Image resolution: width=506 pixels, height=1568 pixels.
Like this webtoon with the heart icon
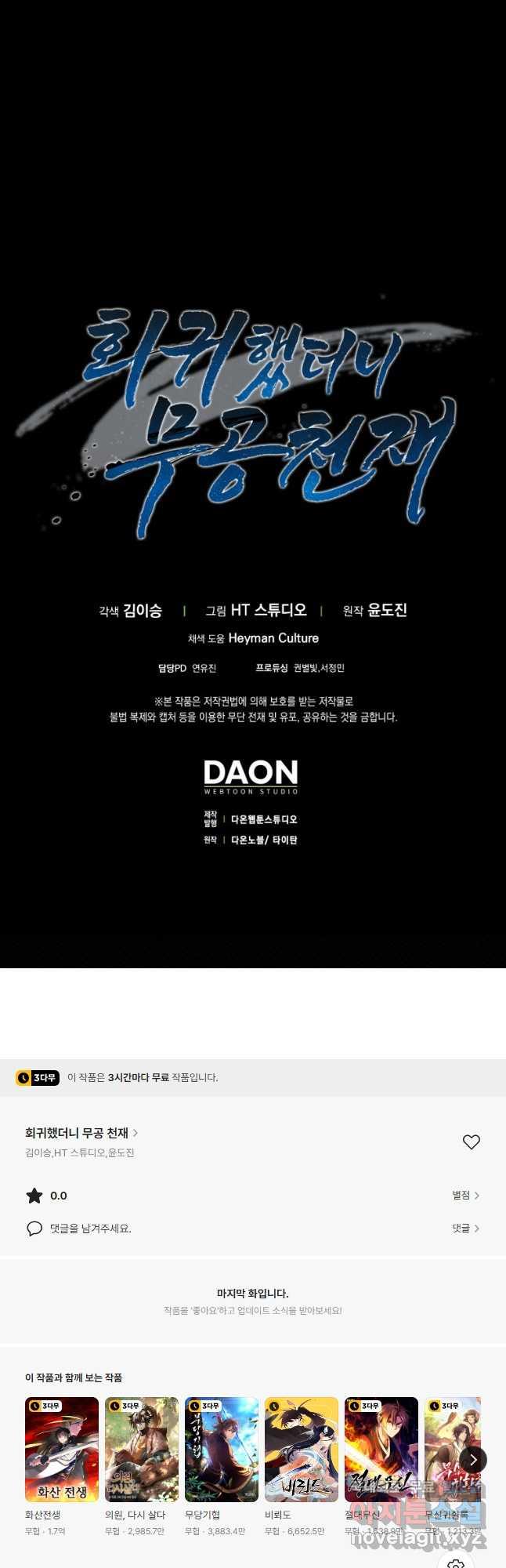tap(471, 1142)
